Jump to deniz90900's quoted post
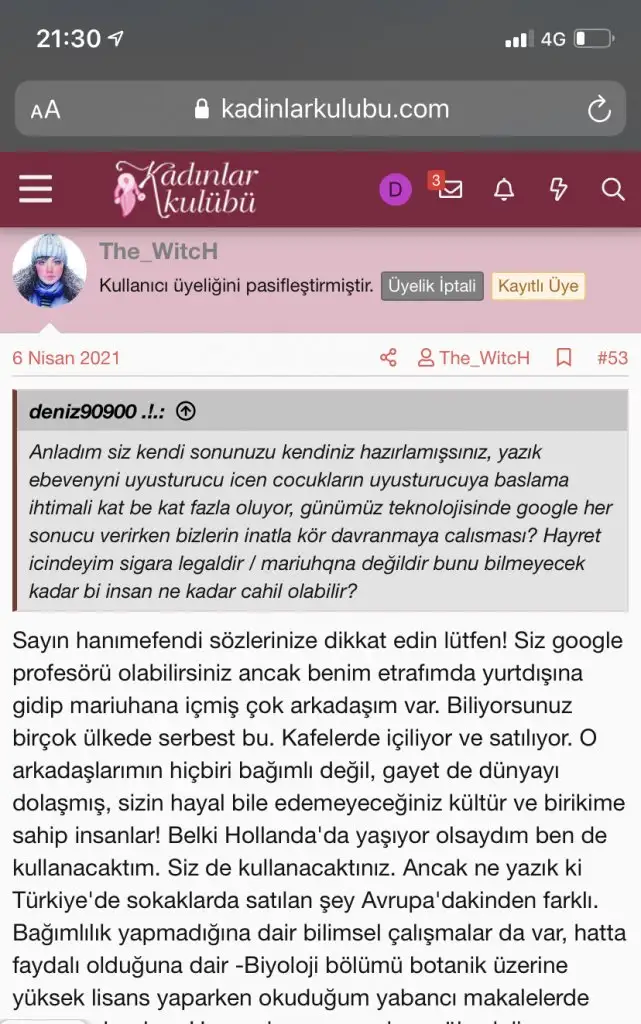Image resolution: width=641 pixels, height=1024 pixels. 185,411
